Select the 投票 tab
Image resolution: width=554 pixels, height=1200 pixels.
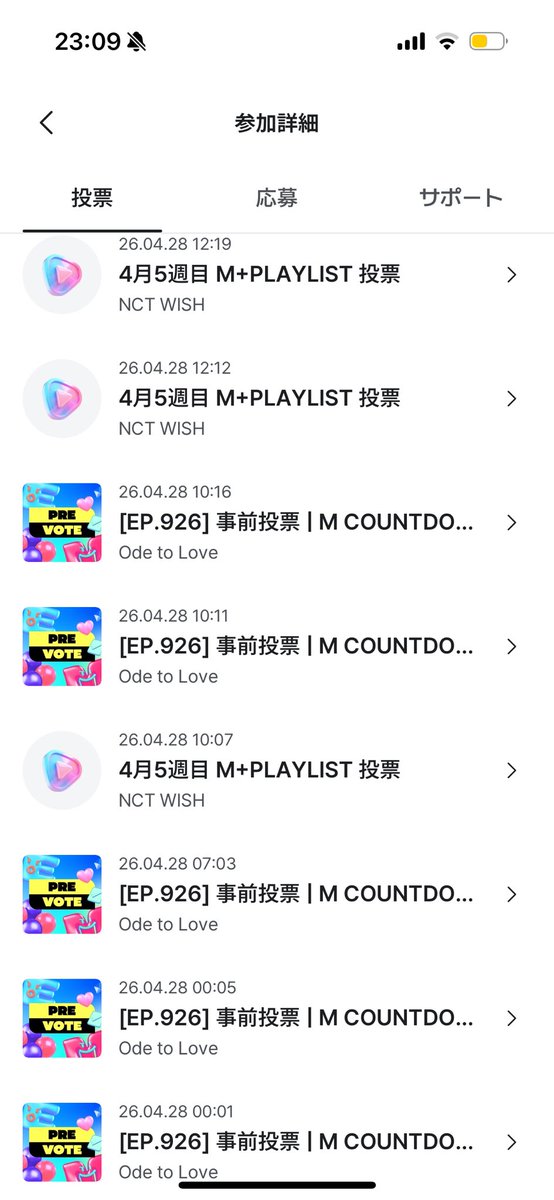point(92,197)
